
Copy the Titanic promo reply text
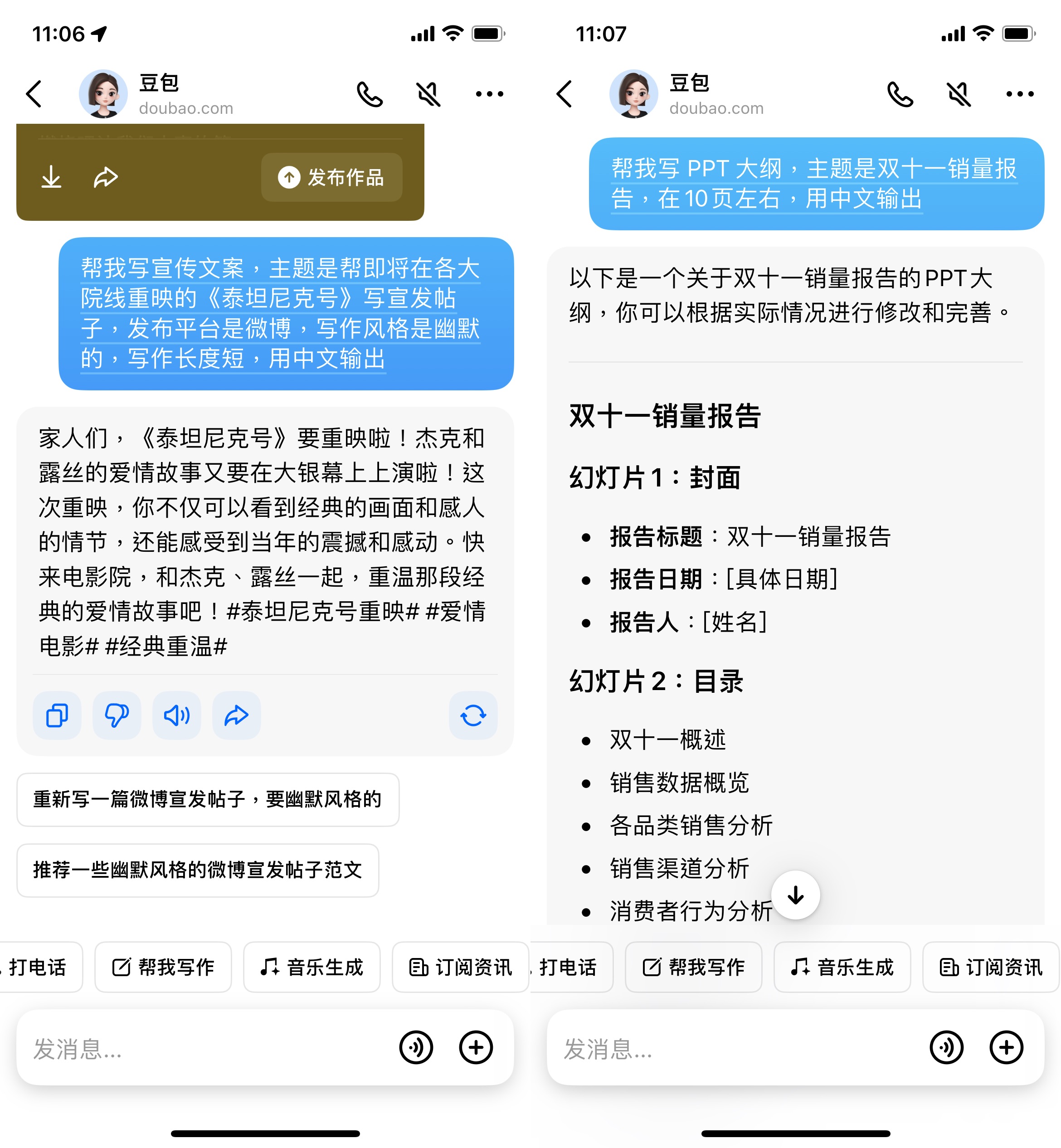click(x=57, y=715)
